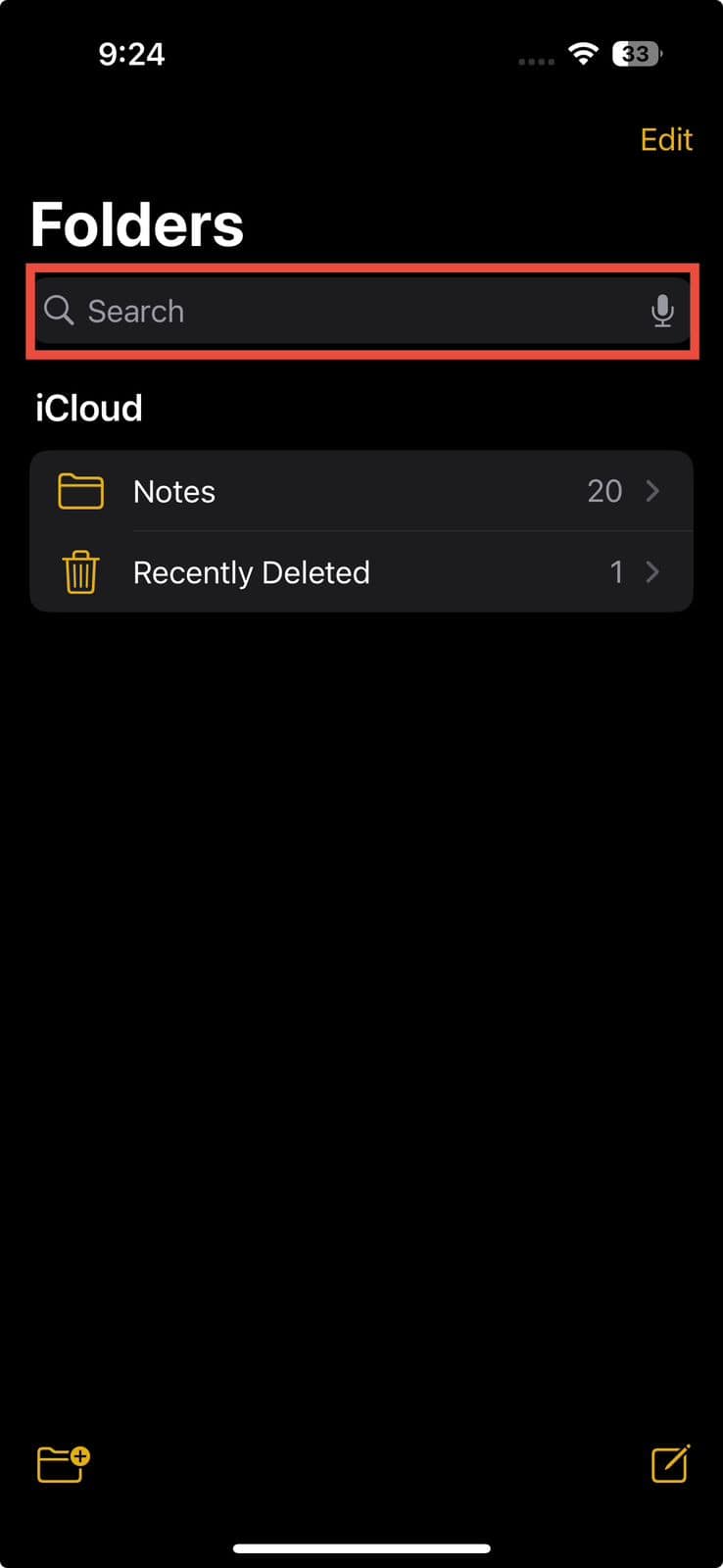Open the Notes folder
The image size is (723, 1568).
361,491
